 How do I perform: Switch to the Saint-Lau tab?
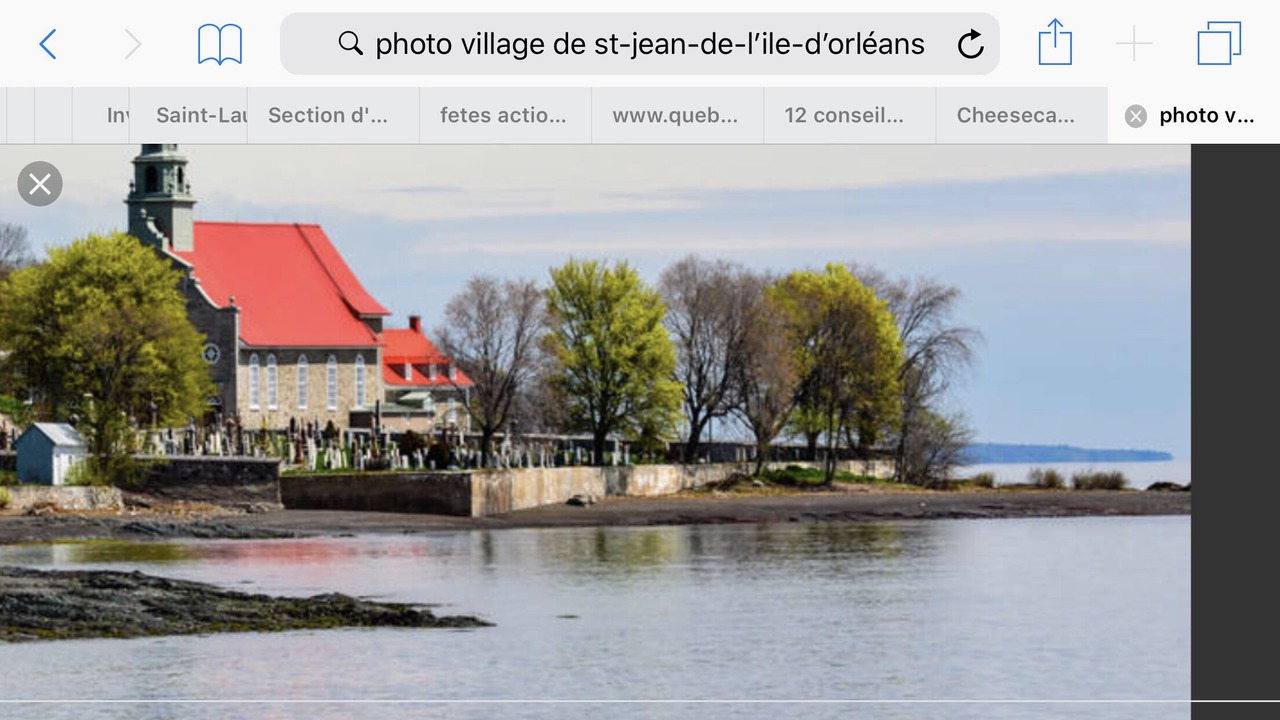tap(200, 115)
